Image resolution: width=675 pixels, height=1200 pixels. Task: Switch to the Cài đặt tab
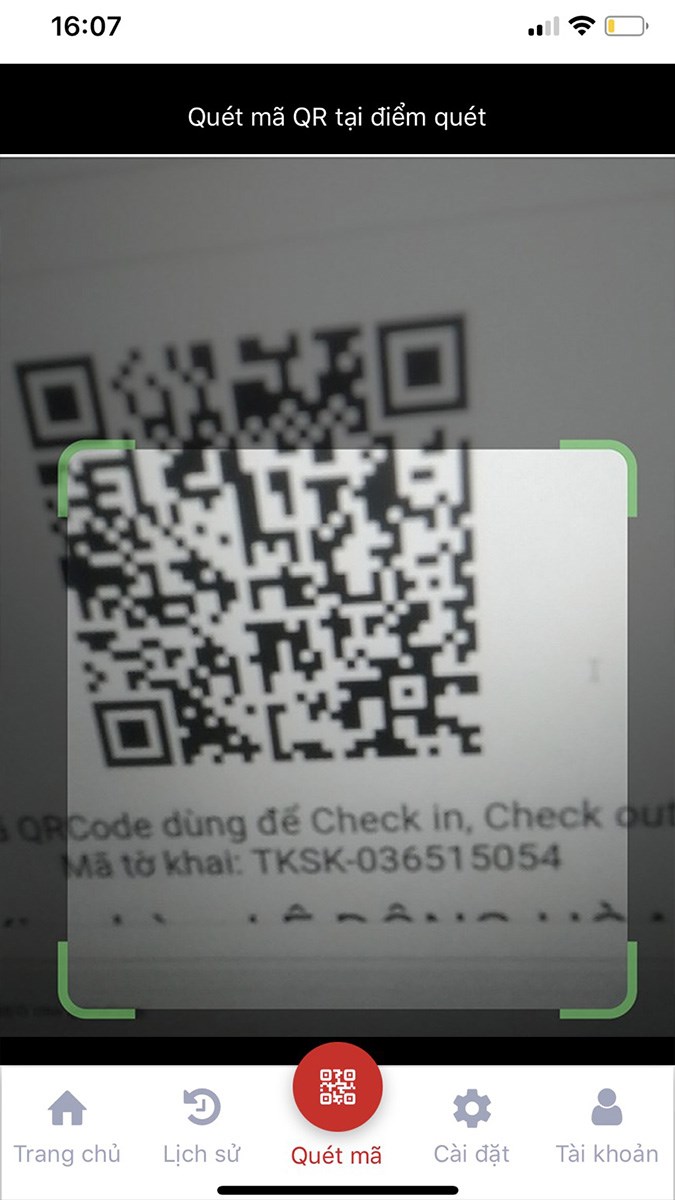(472, 1128)
